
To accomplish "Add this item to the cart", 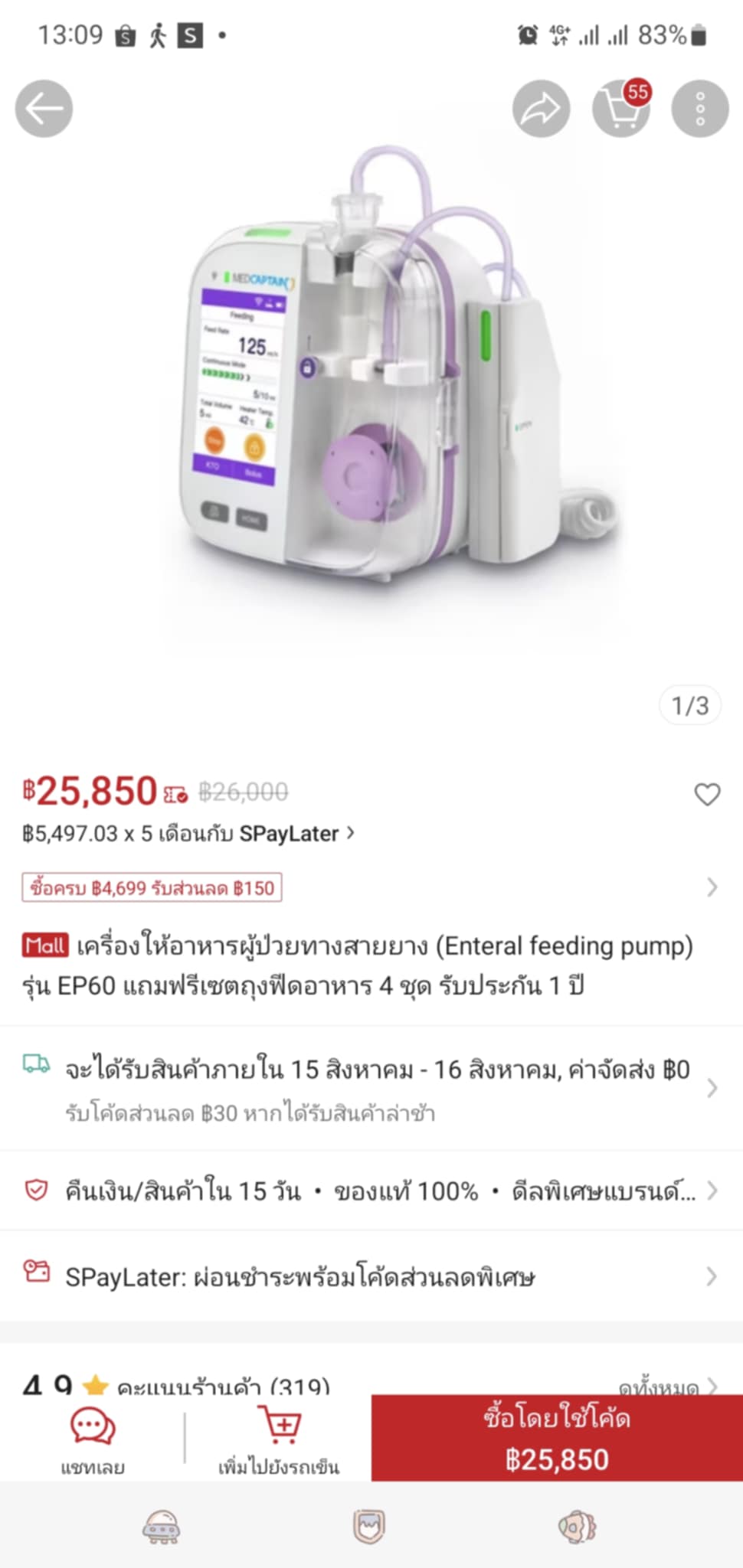I will point(279,1439).
